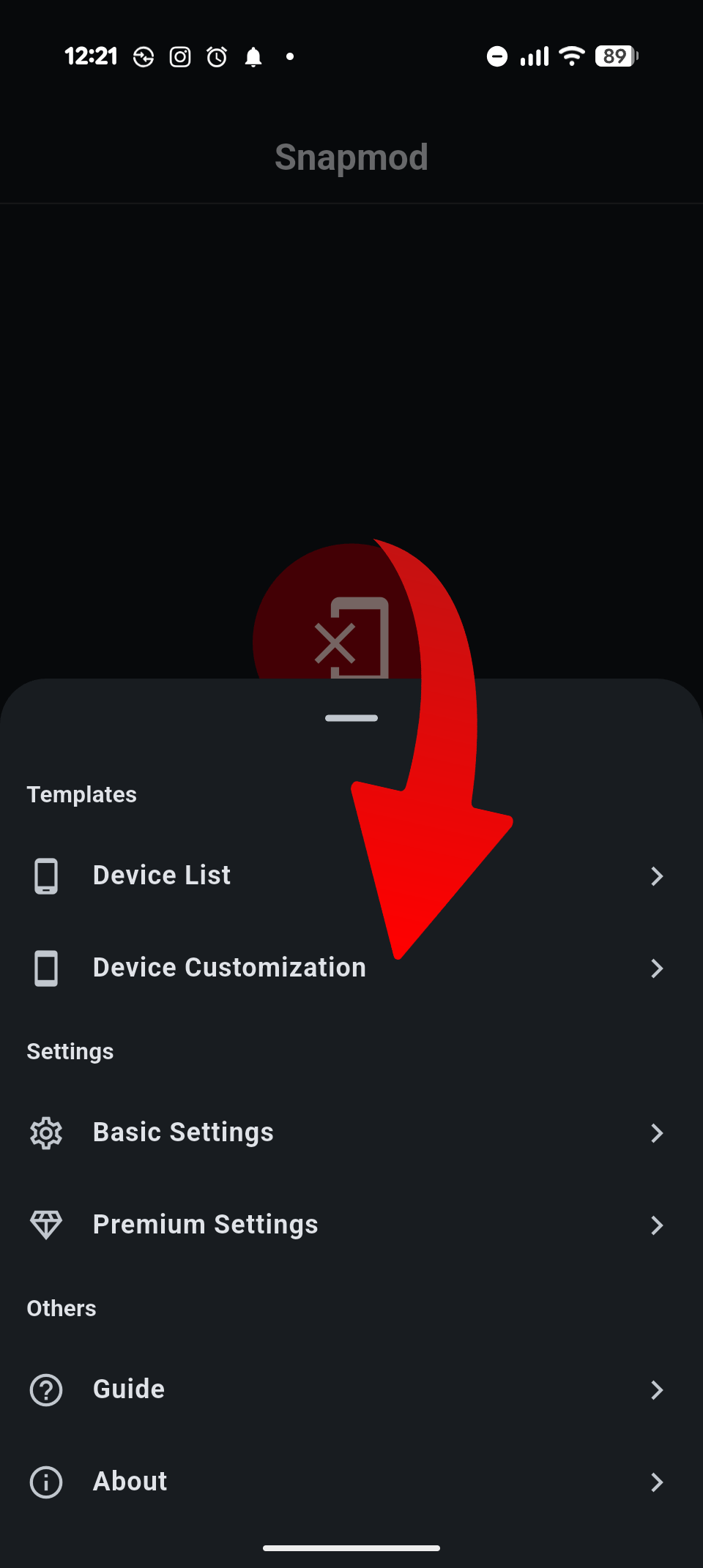Screen dimensions: 703x1568
Task: Expand Device List via its chevron
Action: point(657,876)
